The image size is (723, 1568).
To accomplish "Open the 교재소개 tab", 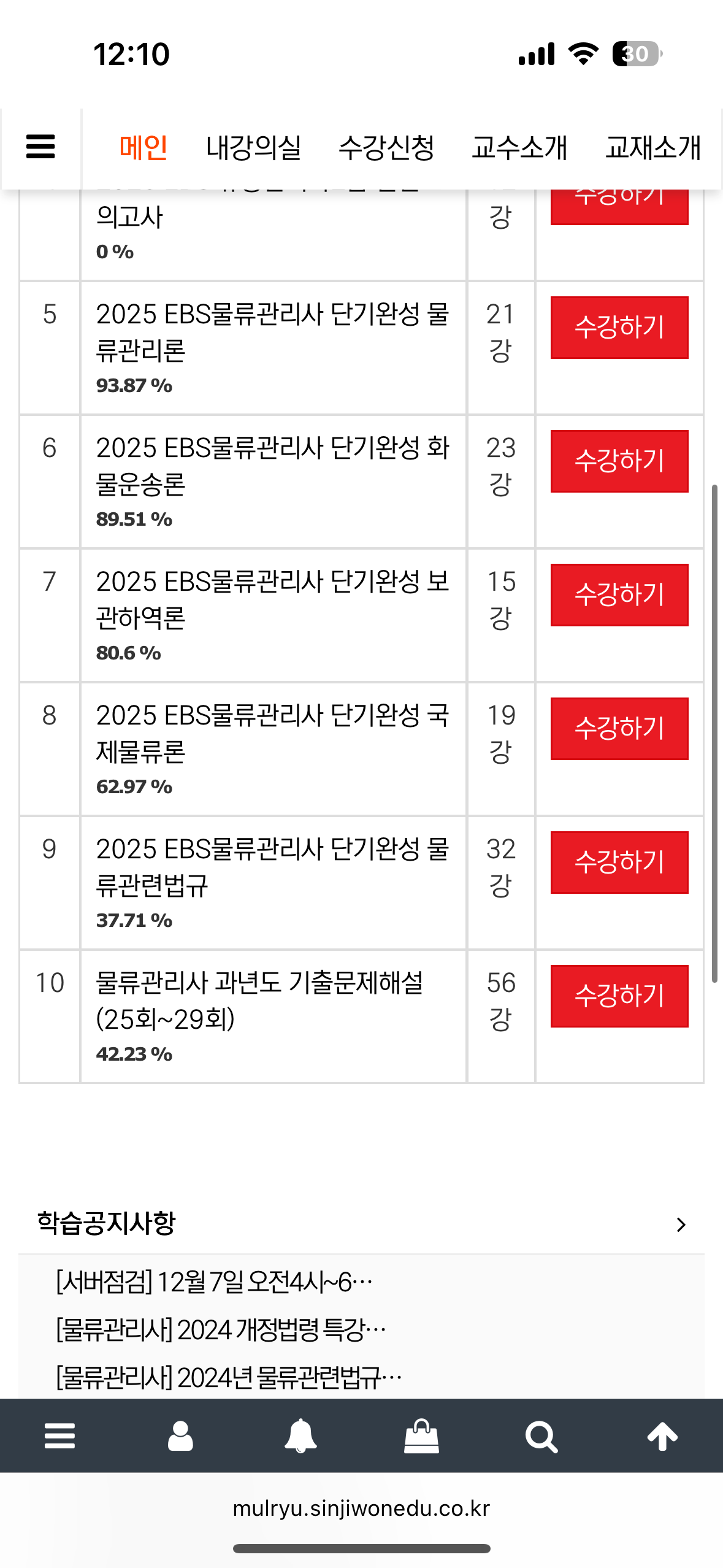I will pos(653,148).
